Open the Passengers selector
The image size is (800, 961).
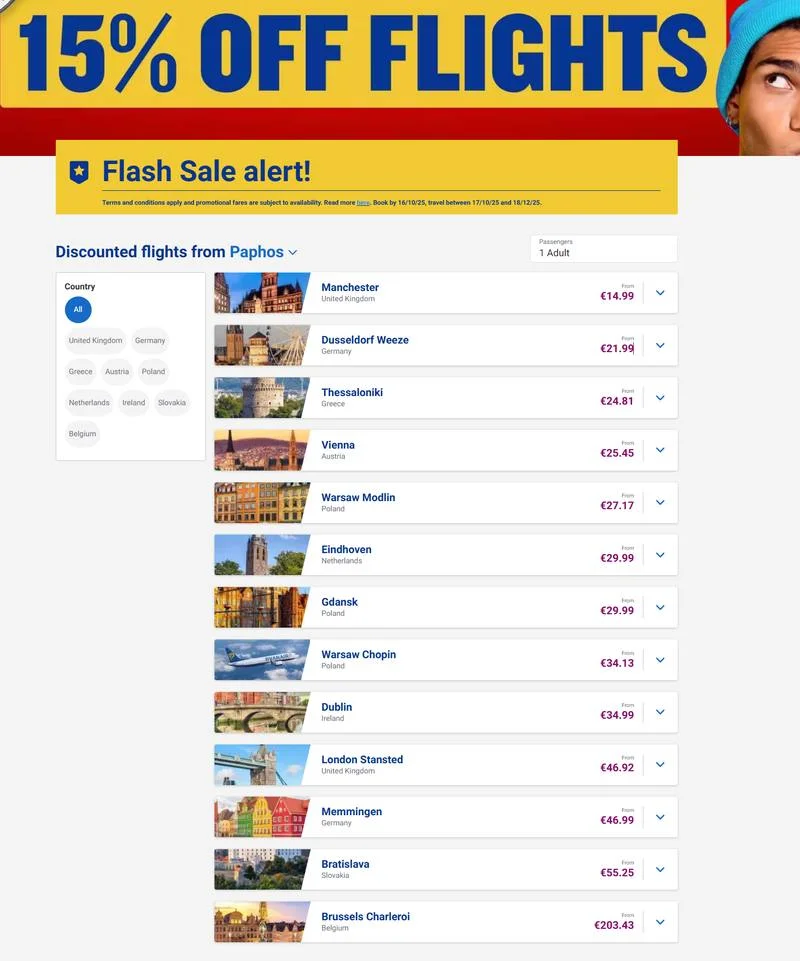[603, 249]
